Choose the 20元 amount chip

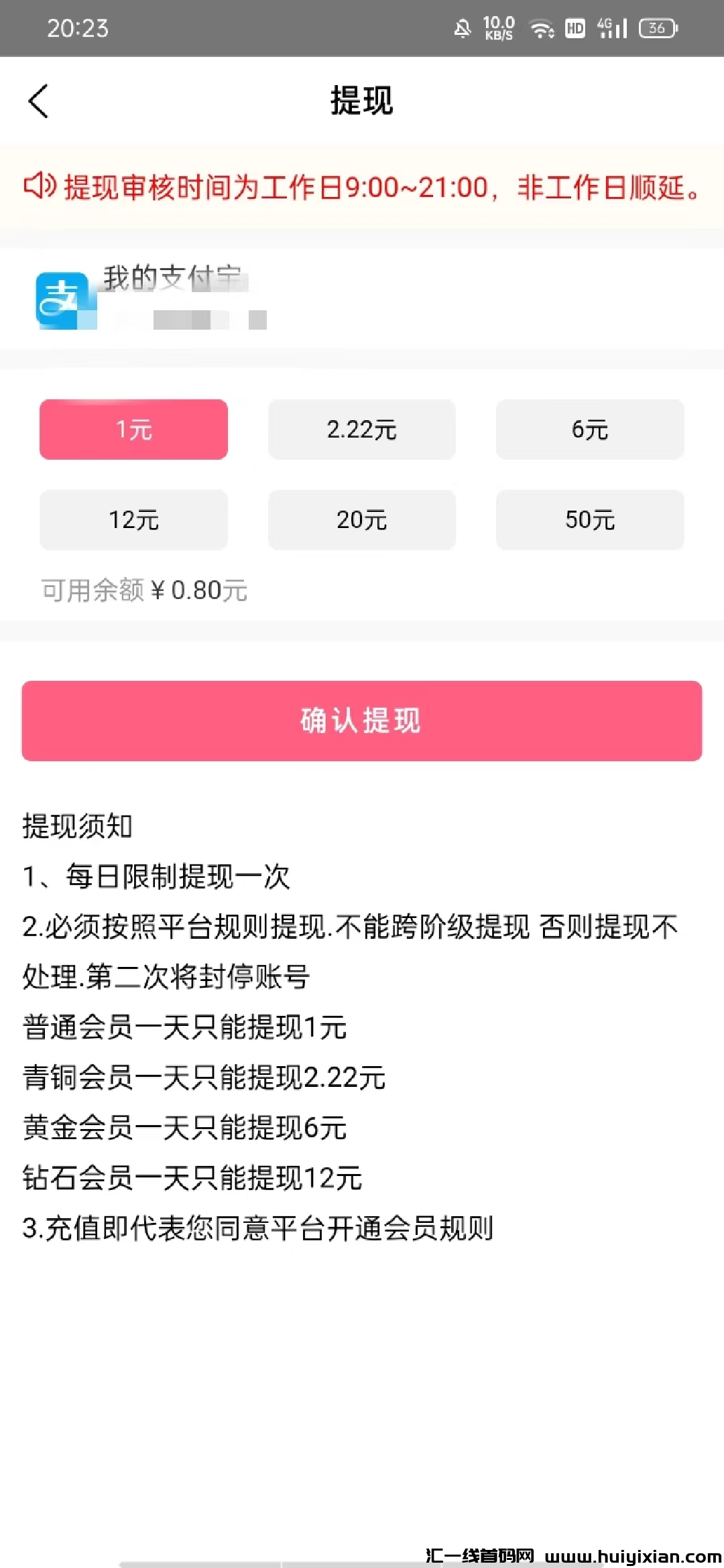[362, 520]
